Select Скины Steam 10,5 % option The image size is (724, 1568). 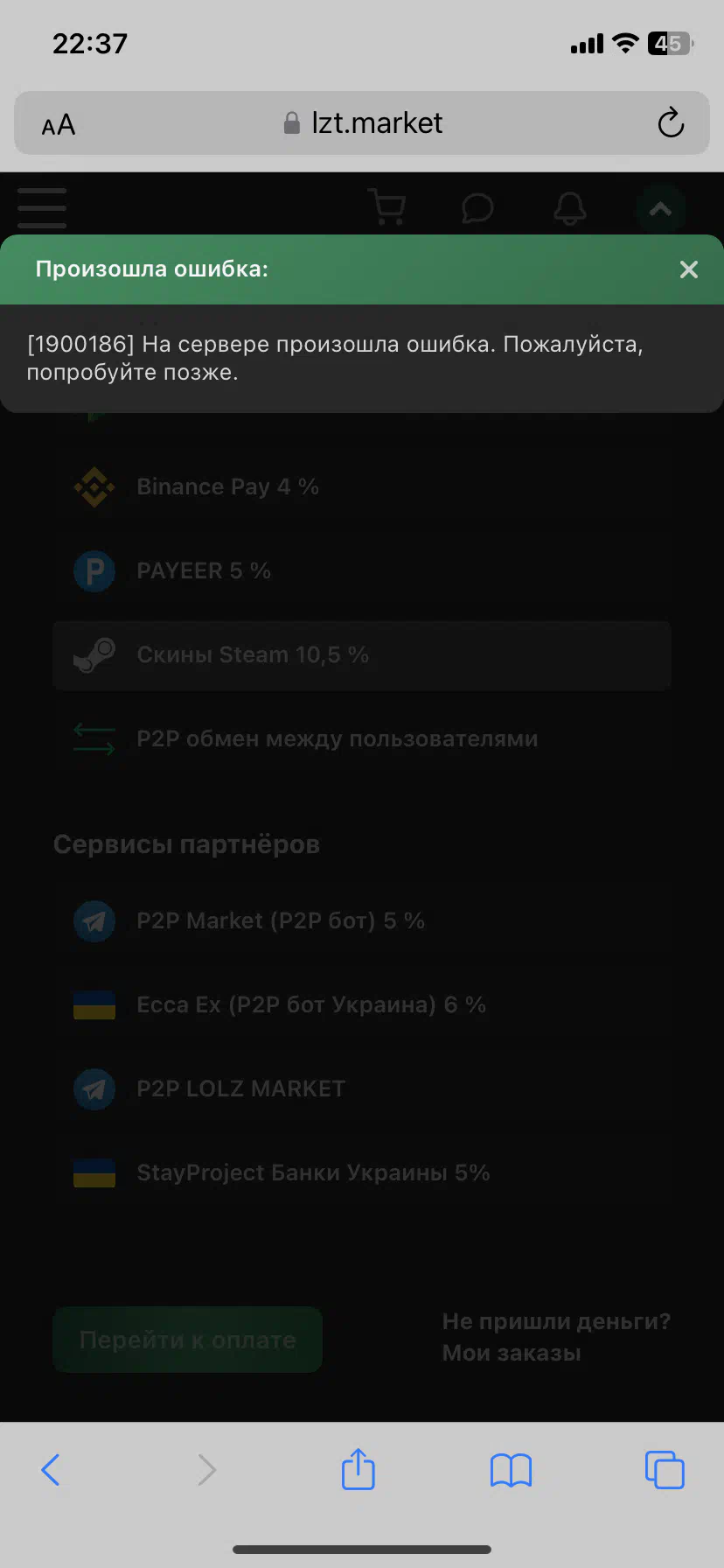click(362, 655)
